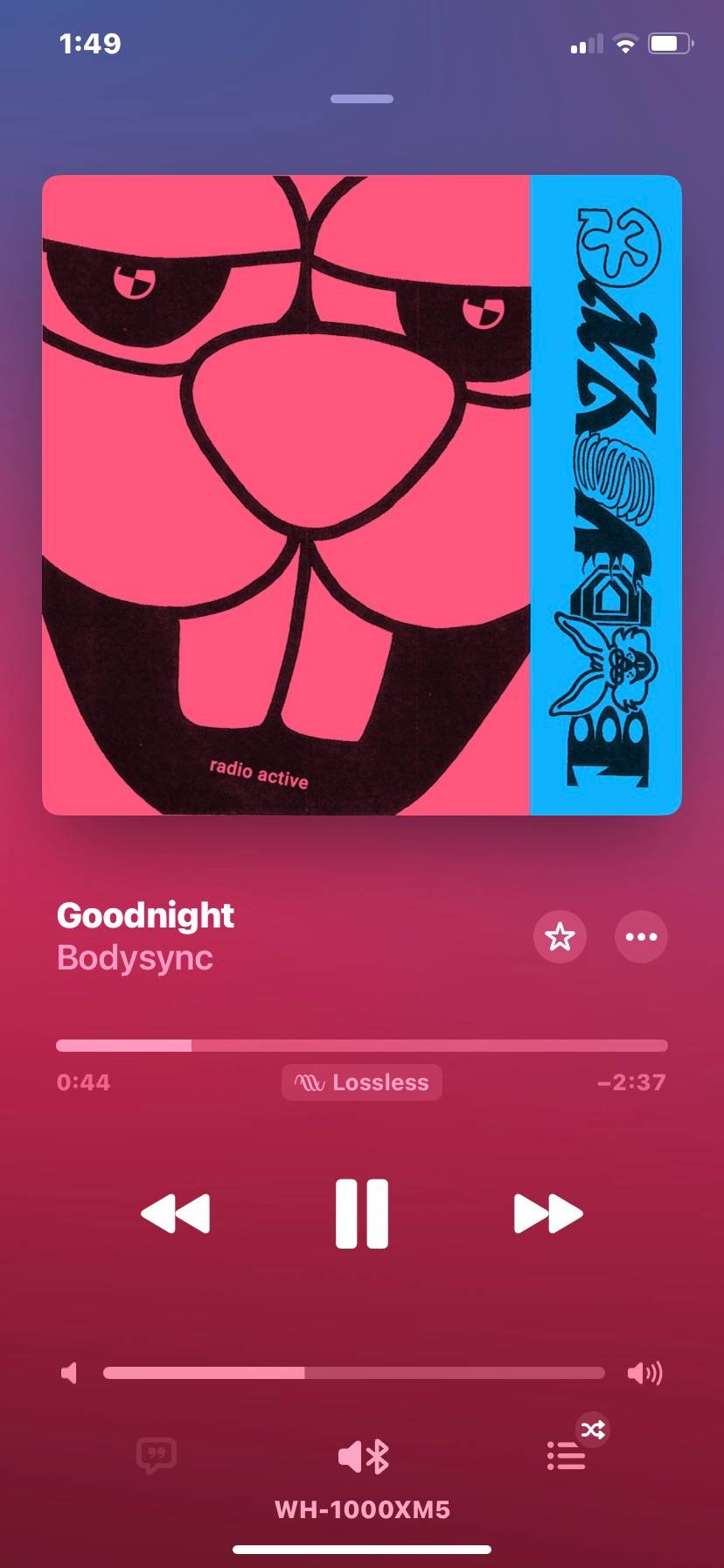Image resolution: width=724 pixels, height=1568 pixels.
Task: Pause the song Goodnight
Action: (362, 1213)
